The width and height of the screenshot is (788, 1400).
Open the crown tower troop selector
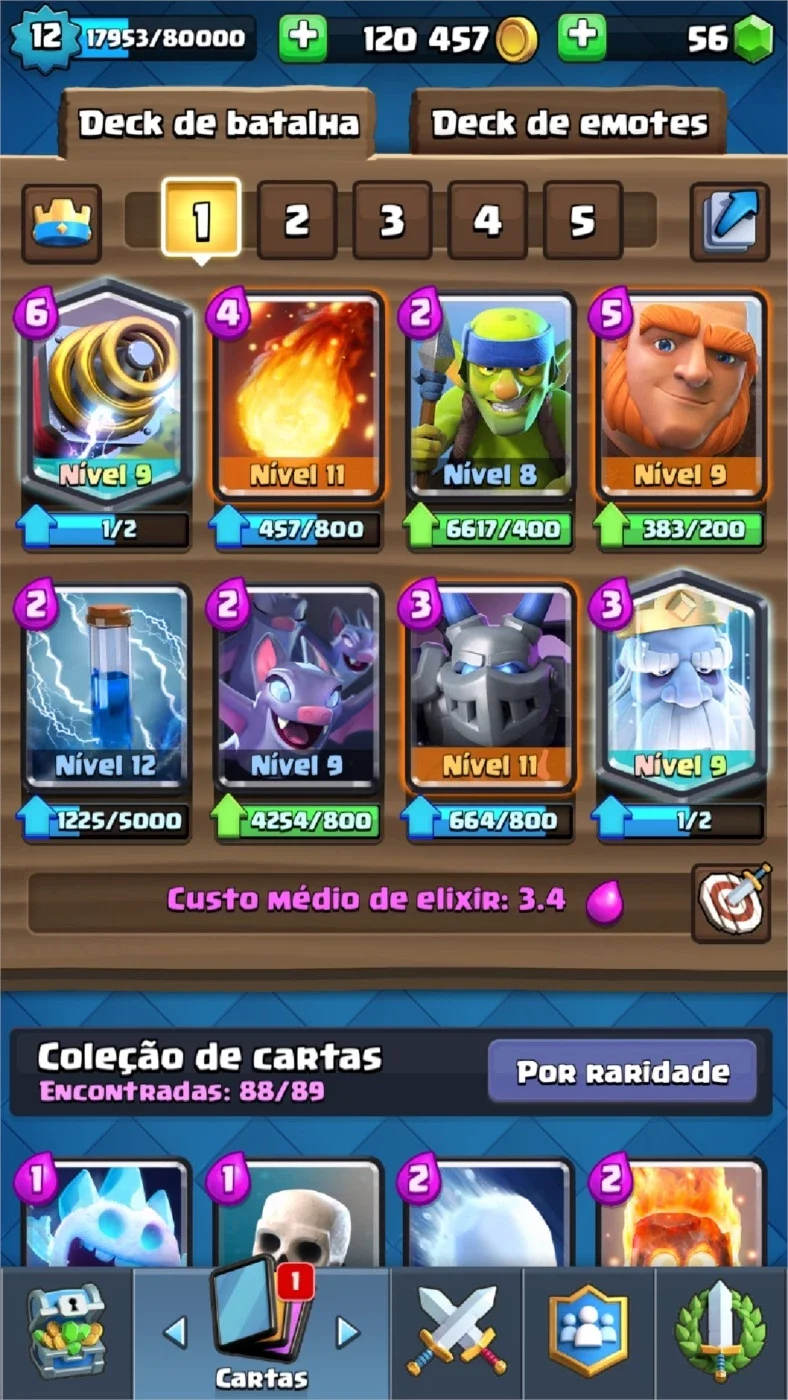coord(62,222)
